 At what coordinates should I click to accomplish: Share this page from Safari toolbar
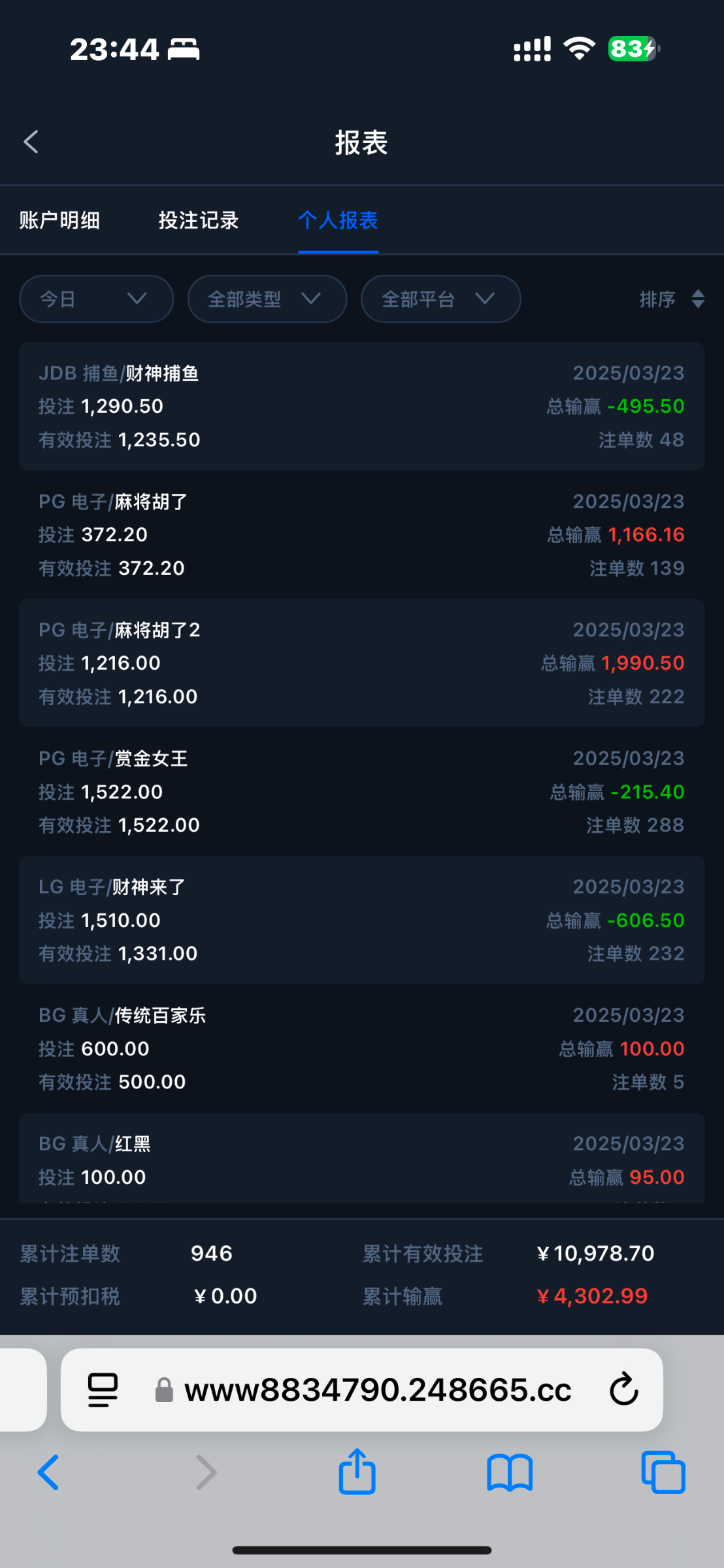pos(357,1471)
